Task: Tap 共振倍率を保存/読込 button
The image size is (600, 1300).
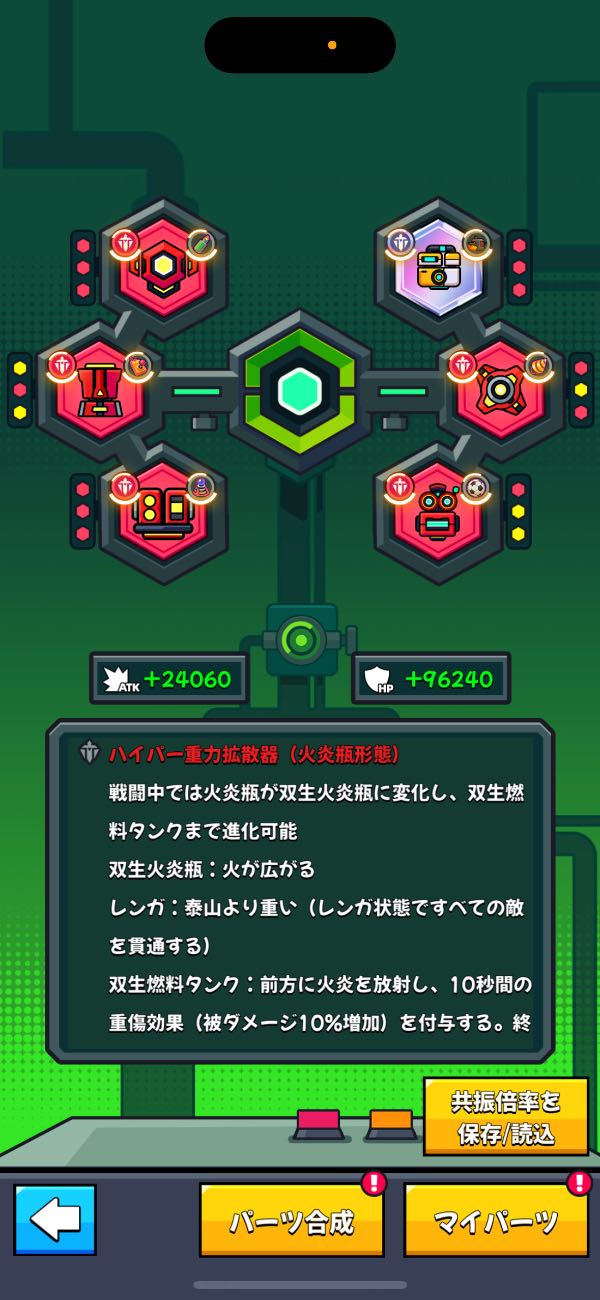Action: 505,1116
